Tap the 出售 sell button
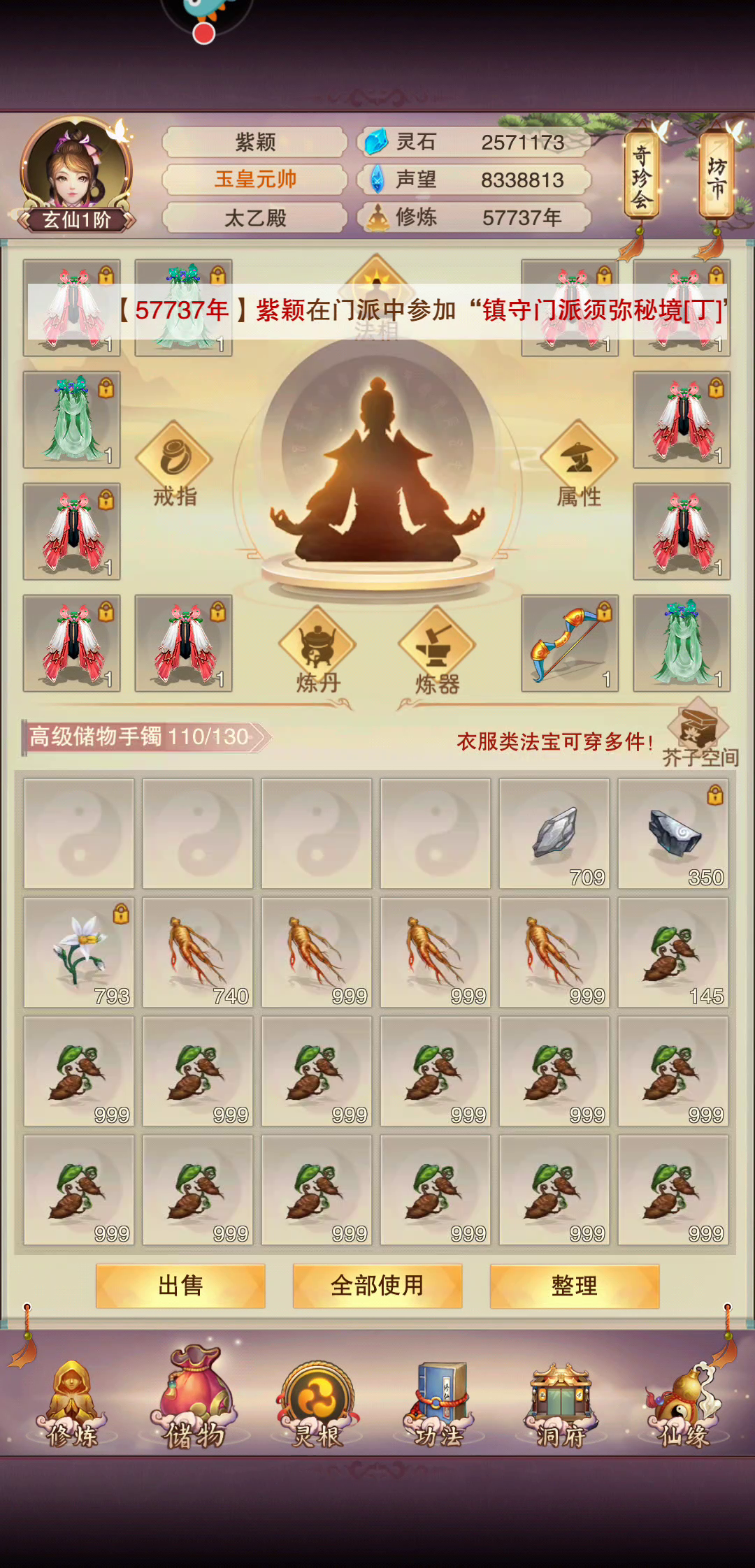 [180, 1286]
